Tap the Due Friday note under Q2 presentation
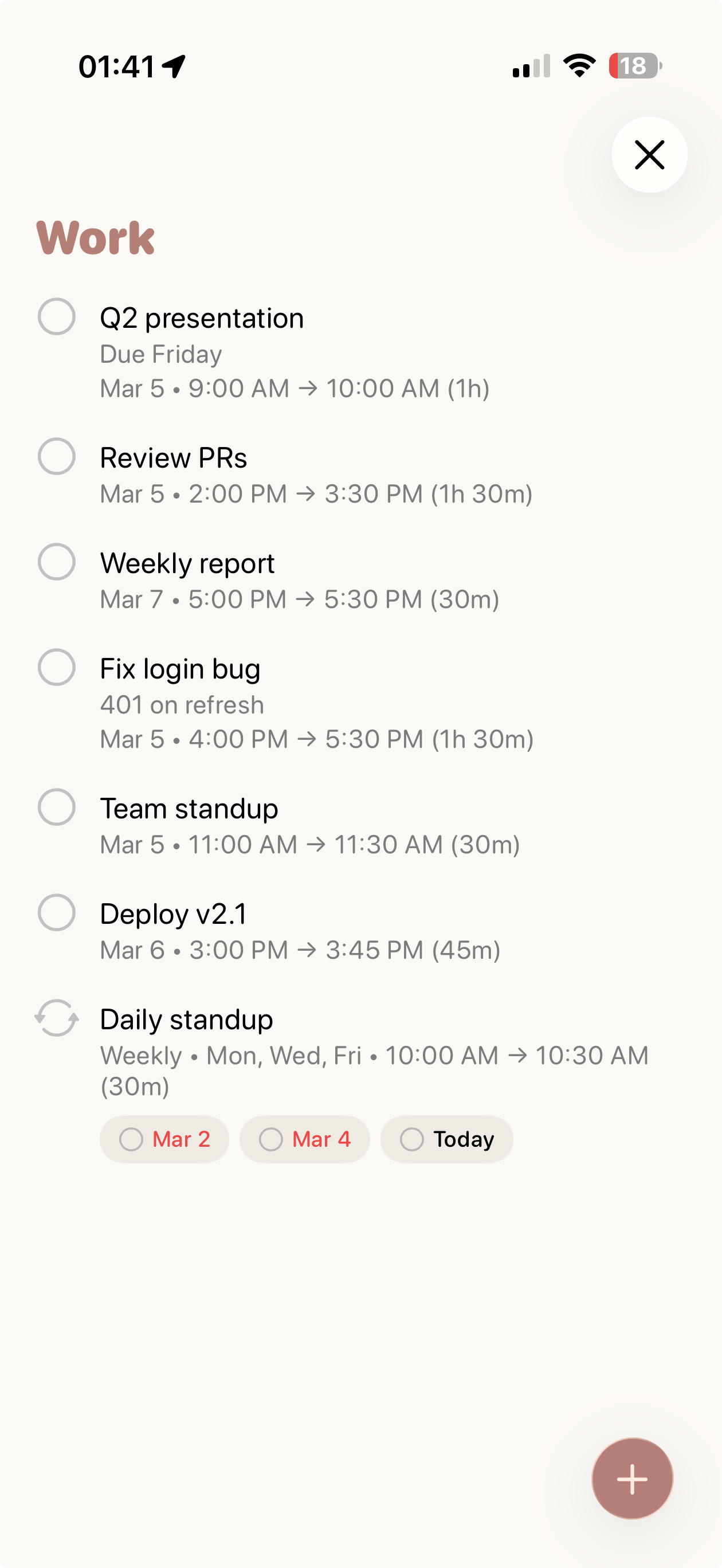The image size is (722, 1568). [x=160, y=354]
